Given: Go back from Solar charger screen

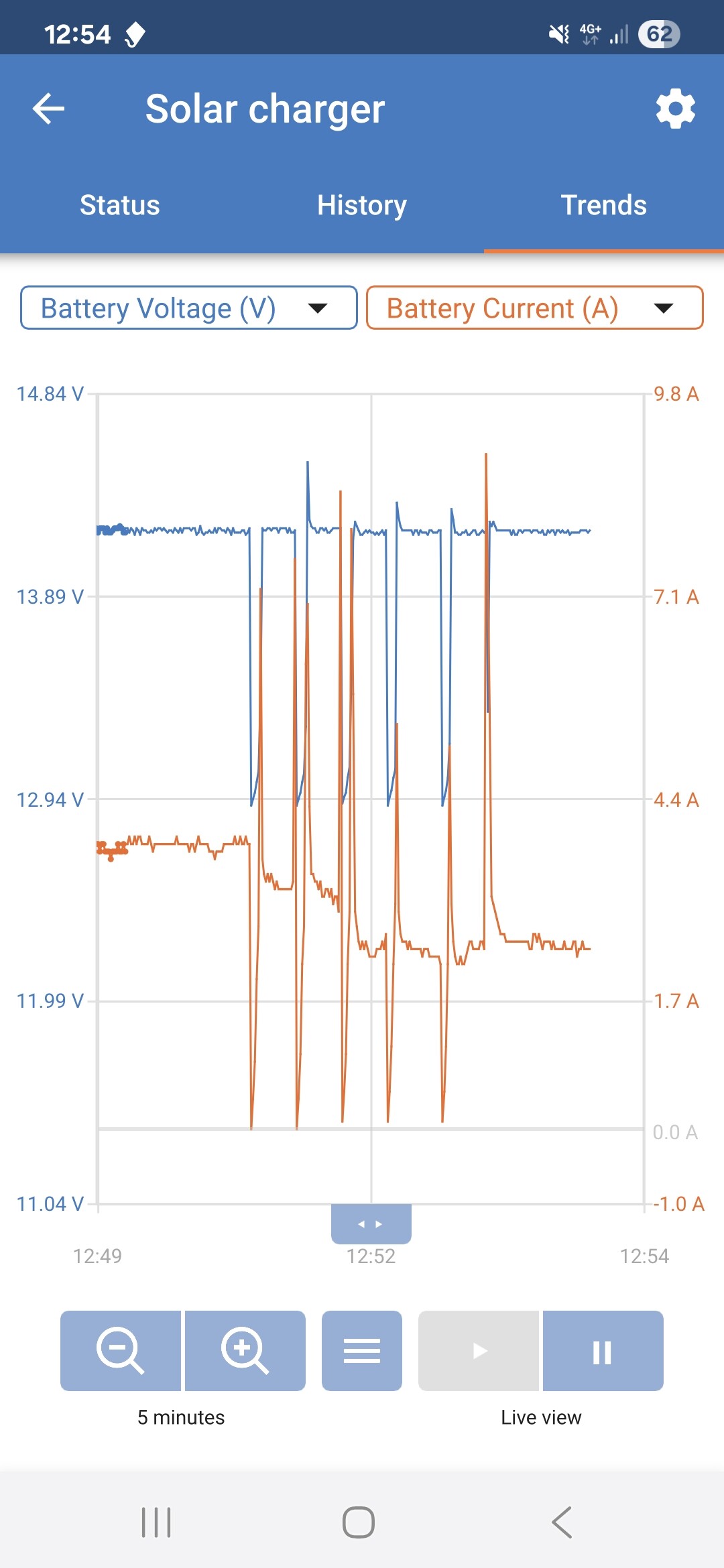Looking at the screenshot, I should pos(48,109).
